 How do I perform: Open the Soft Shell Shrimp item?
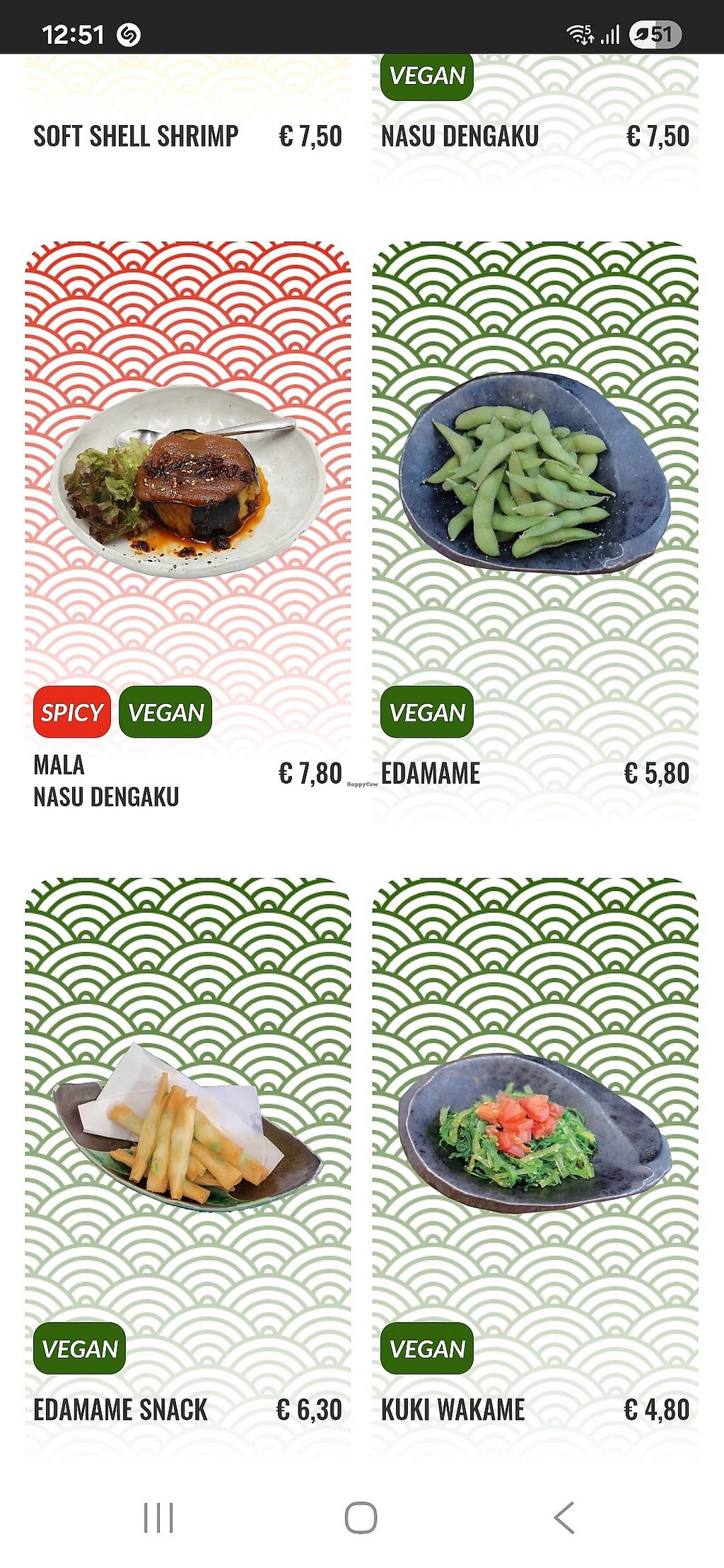click(187, 136)
